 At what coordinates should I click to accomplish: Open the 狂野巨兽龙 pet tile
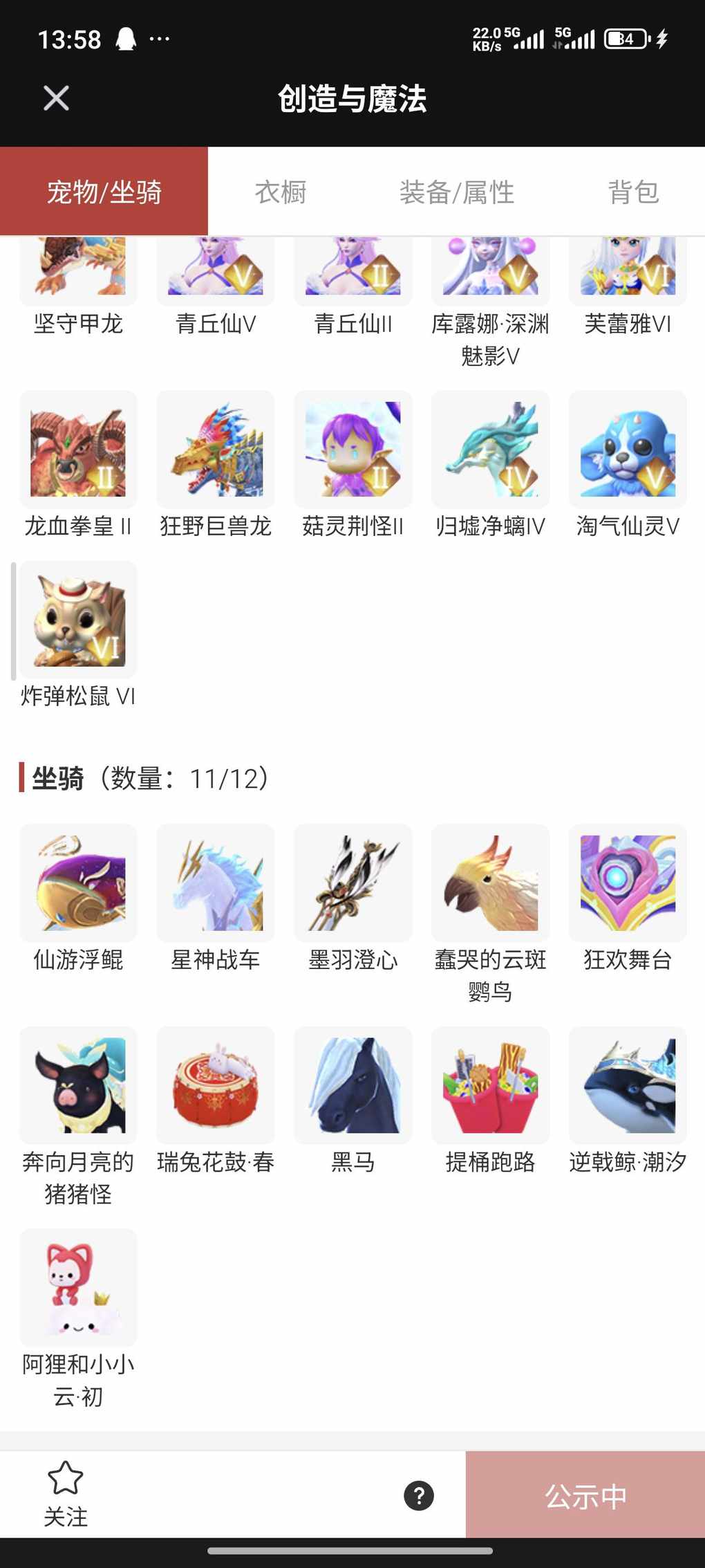click(216, 450)
